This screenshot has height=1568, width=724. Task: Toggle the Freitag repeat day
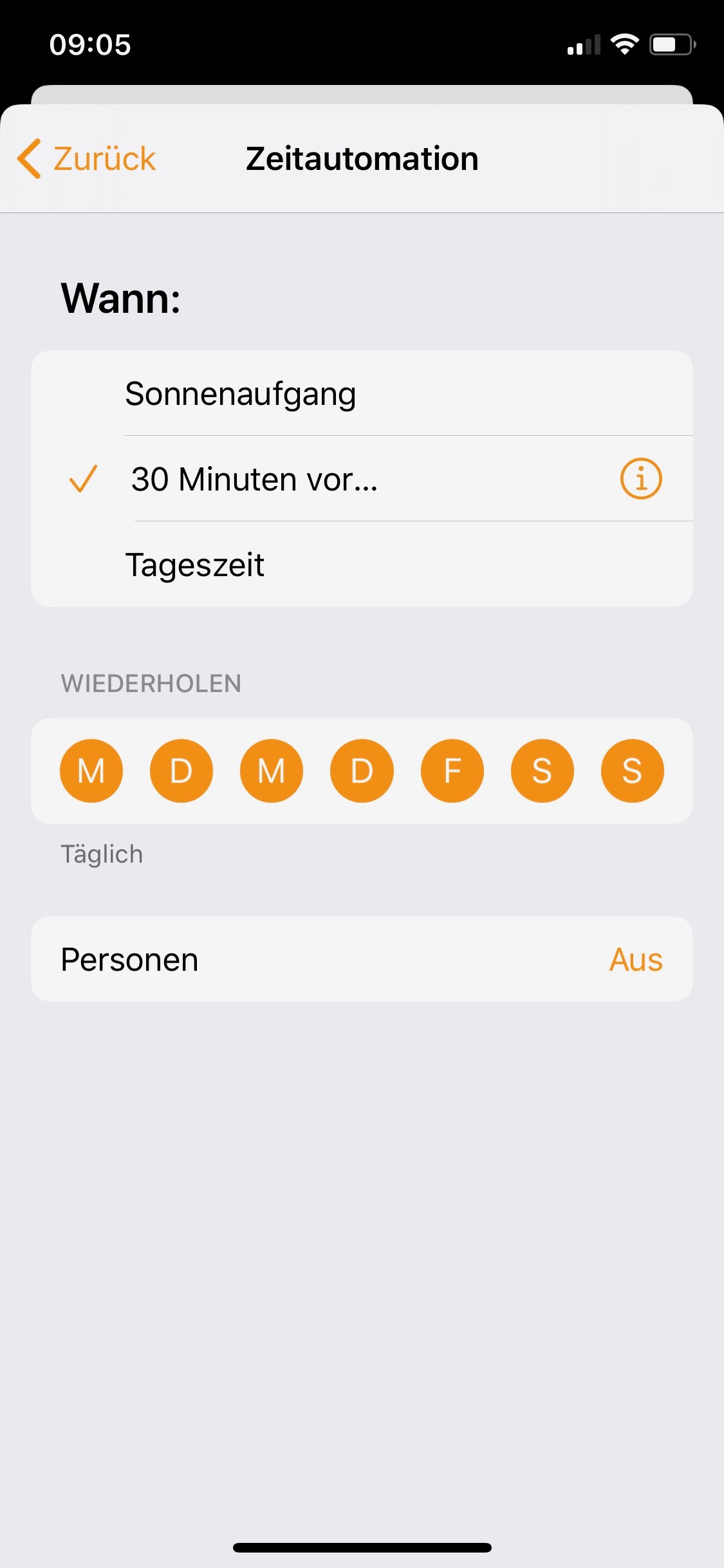point(452,771)
